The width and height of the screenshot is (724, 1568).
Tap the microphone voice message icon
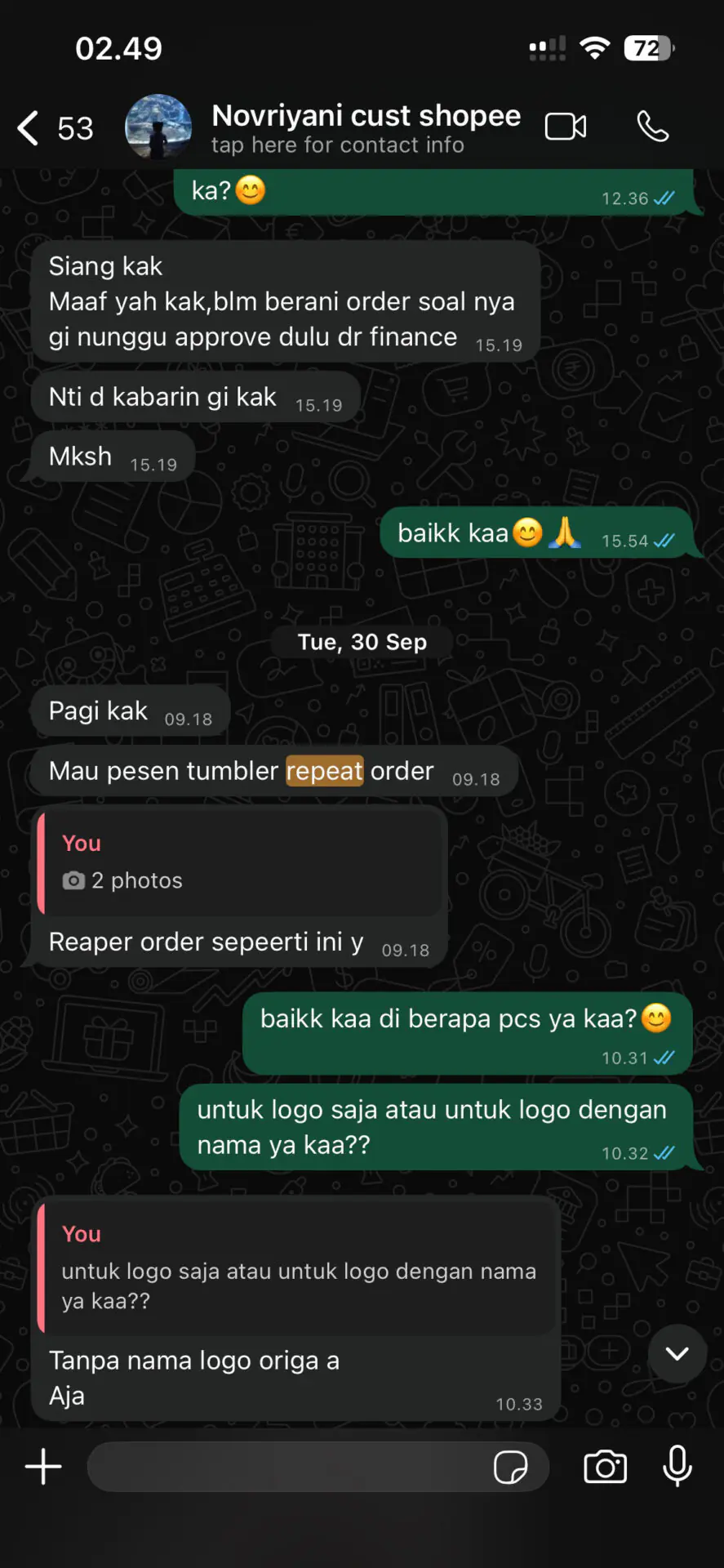click(x=677, y=1467)
